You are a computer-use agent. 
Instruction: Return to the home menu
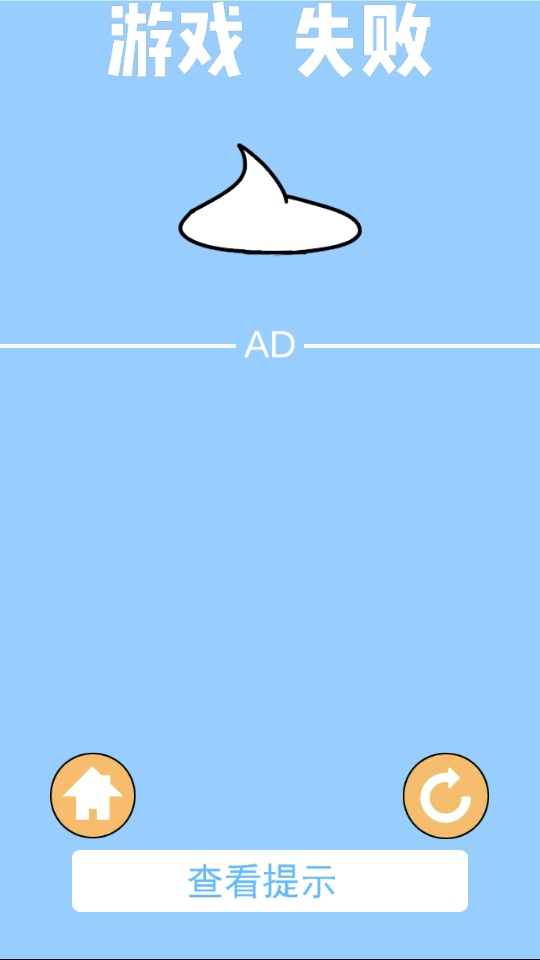click(92, 795)
